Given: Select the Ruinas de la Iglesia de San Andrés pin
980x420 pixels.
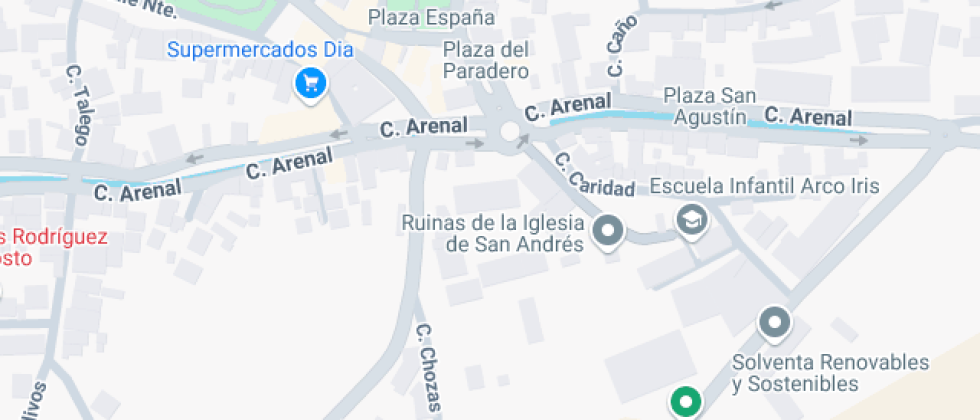Looking at the screenshot, I should point(607,233).
